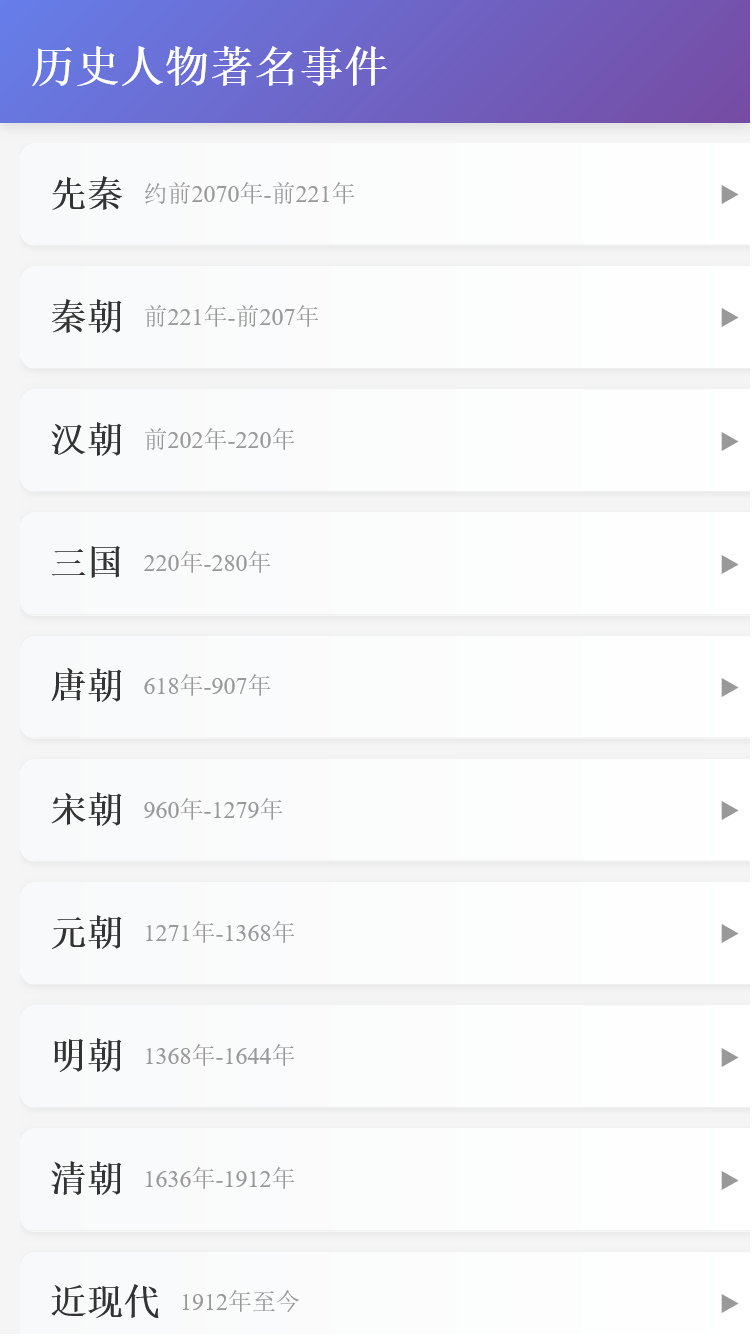This screenshot has width=752, height=1336.
Task: Click the arrow beside 近现代
Action: coord(729,1302)
